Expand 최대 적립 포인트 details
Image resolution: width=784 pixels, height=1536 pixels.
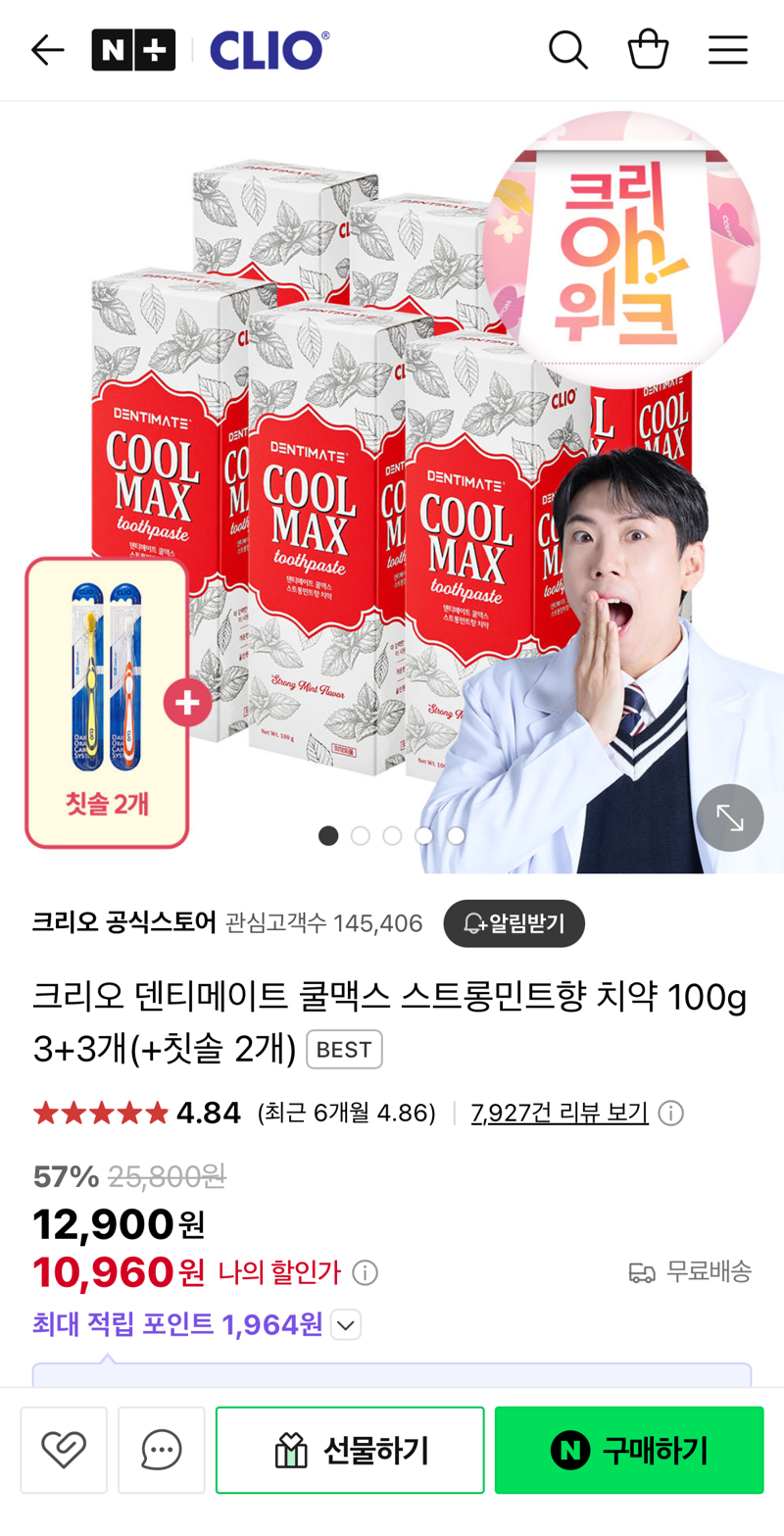point(346,1325)
